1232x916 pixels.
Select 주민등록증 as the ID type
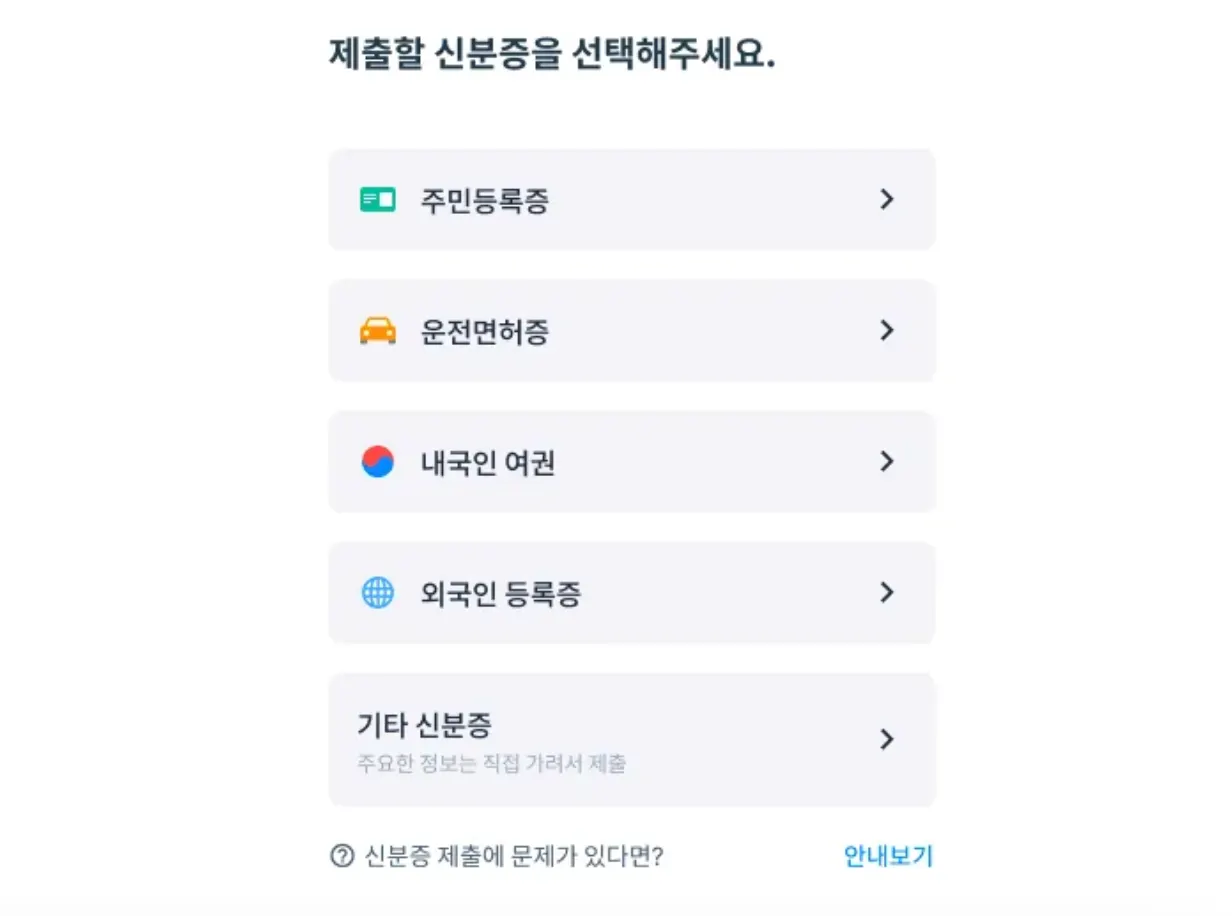pos(631,200)
